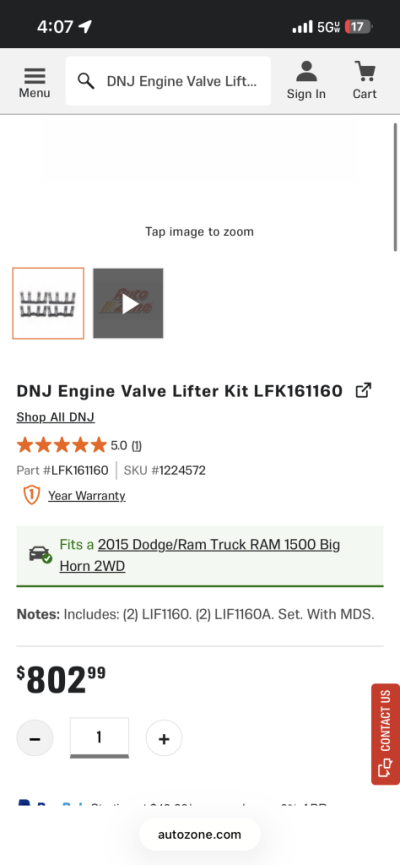Screen dimensions: 400x865
Task: Open Sign In account page
Action: click(x=306, y=81)
